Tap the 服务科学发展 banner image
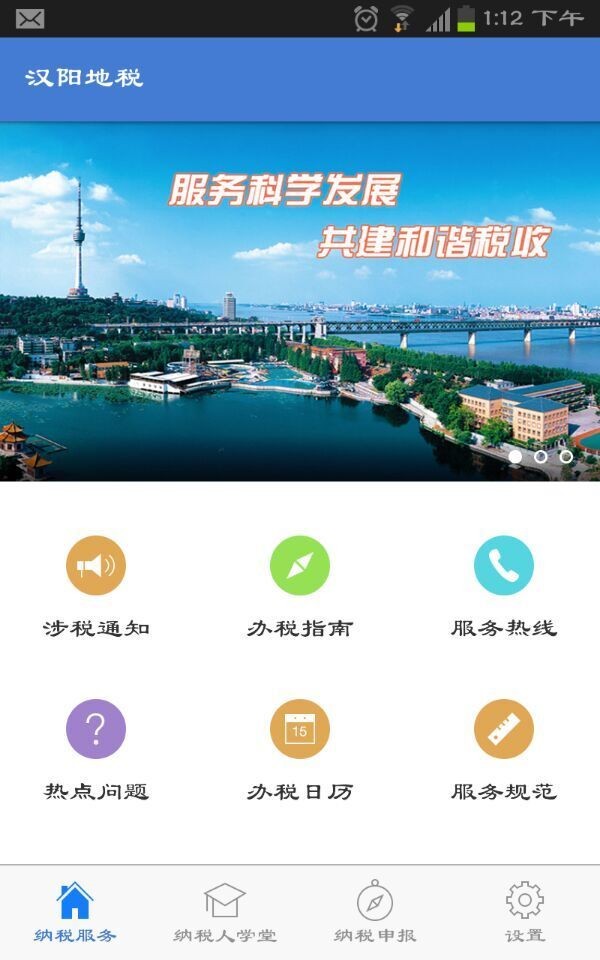This screenshot has height=960, width=600. pyautogui.click(x=300, y=300)
